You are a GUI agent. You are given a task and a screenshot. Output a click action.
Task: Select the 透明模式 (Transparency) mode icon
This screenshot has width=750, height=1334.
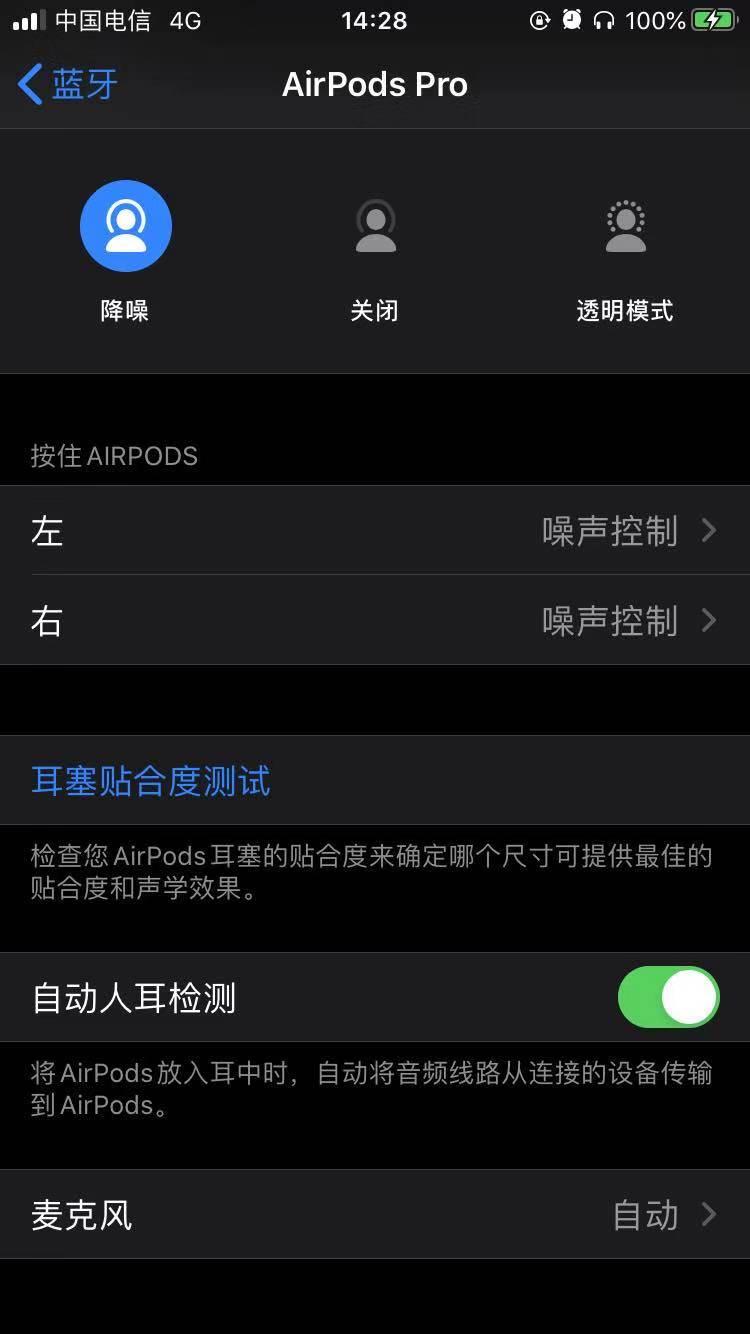click(625, 226)
